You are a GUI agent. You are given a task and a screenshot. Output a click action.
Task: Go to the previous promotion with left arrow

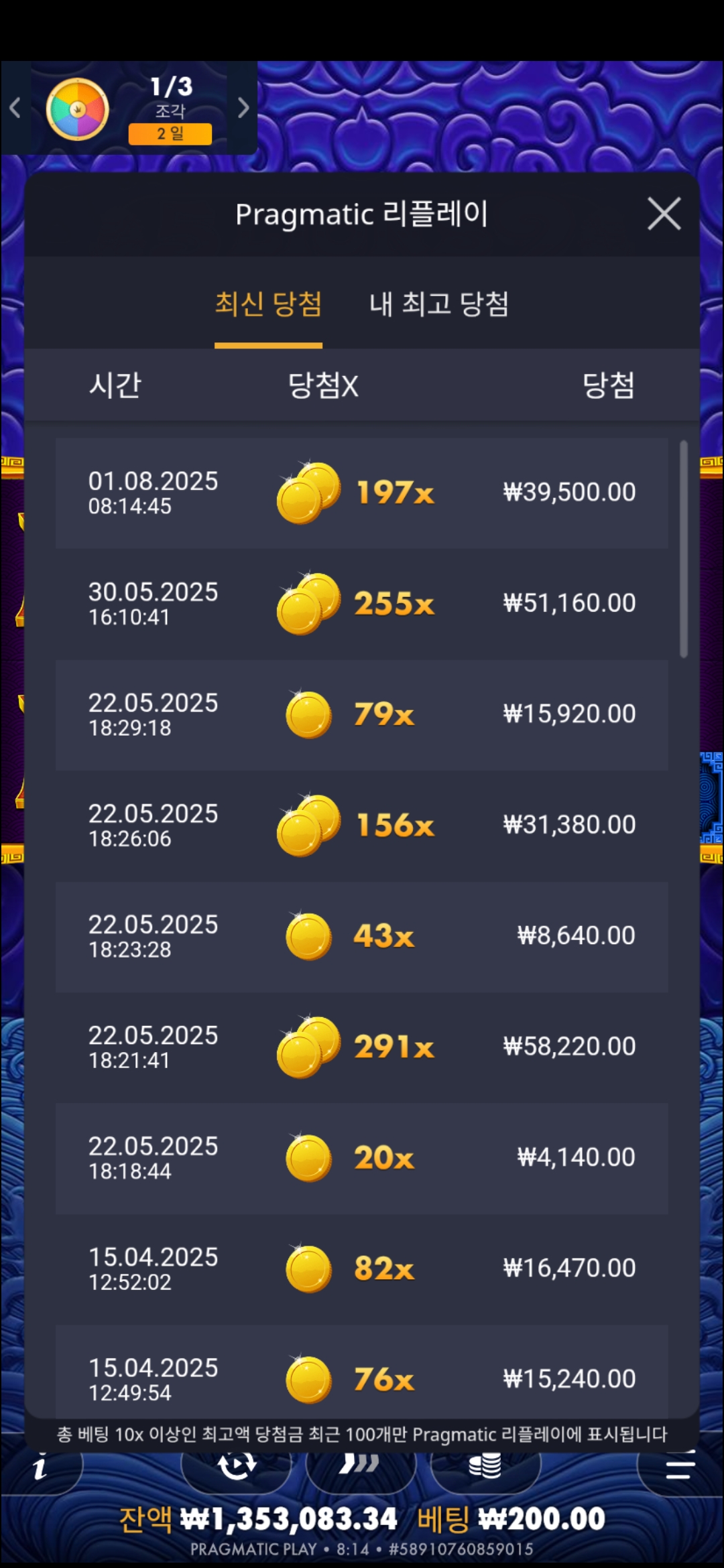point(15,108)
